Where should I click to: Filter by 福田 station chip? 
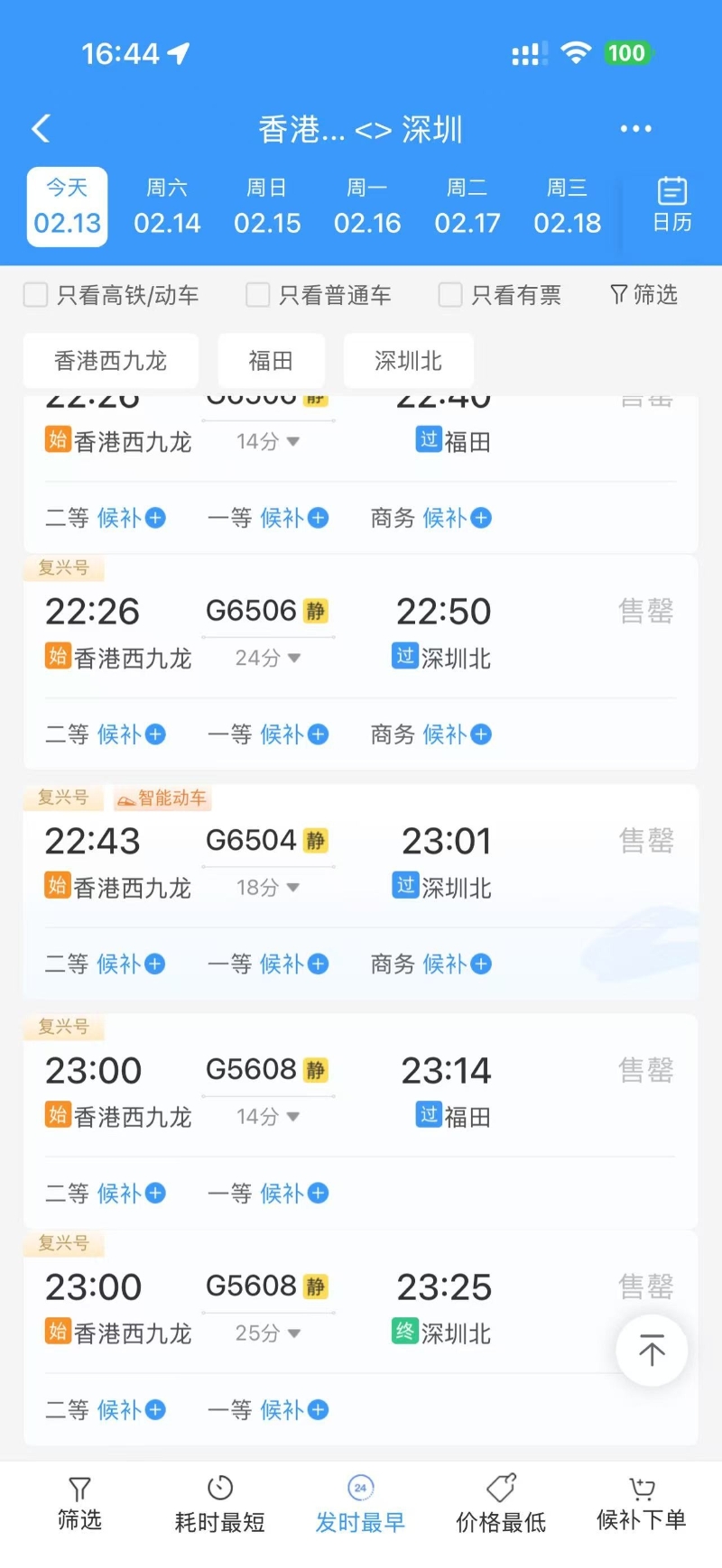click(271, 361)
